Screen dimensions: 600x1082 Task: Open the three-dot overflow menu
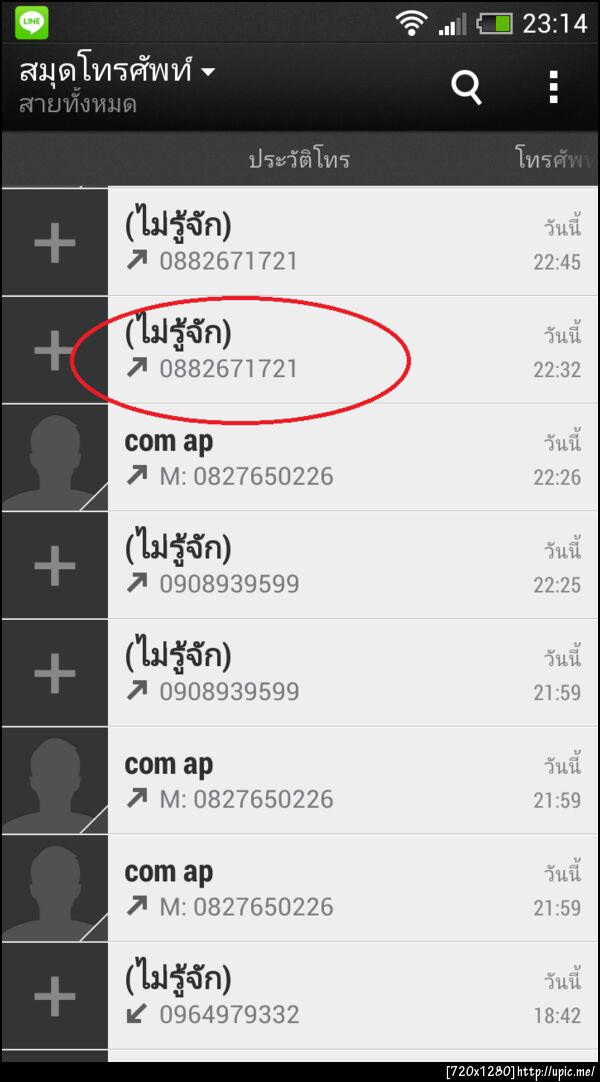tap(553, 87)
